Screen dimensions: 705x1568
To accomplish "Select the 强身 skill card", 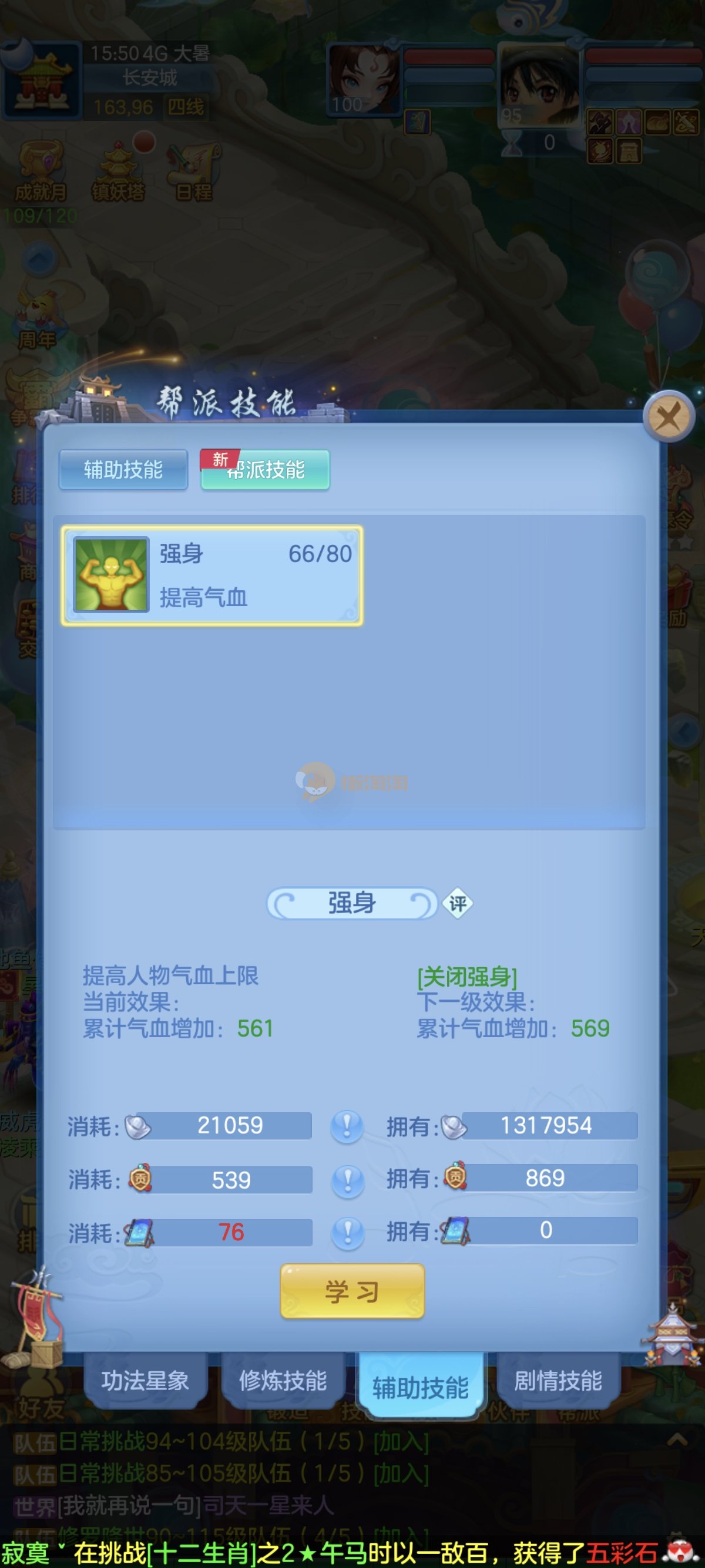I will click(x=212, y=575).
